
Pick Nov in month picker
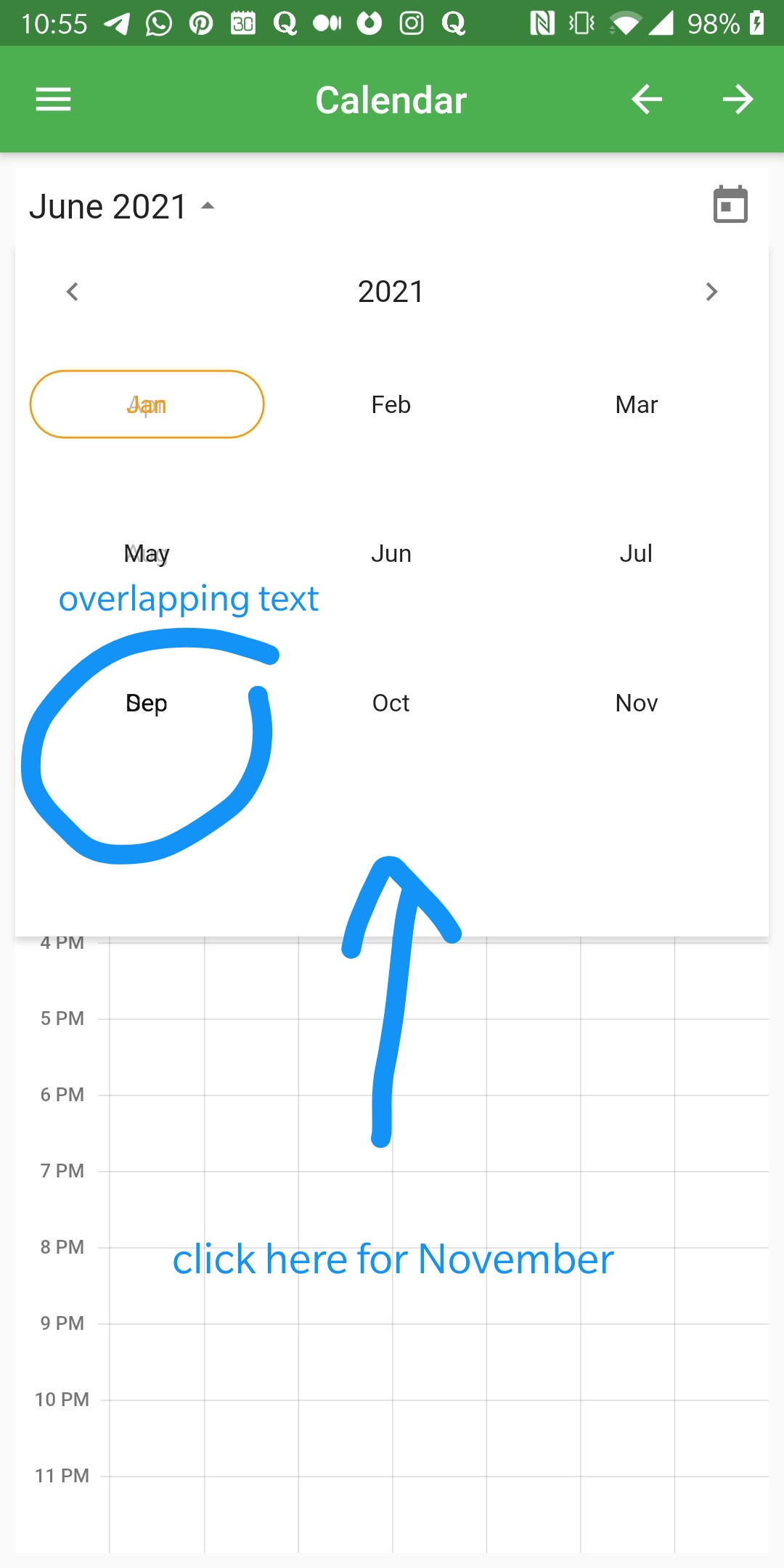[x=637, y=703]
